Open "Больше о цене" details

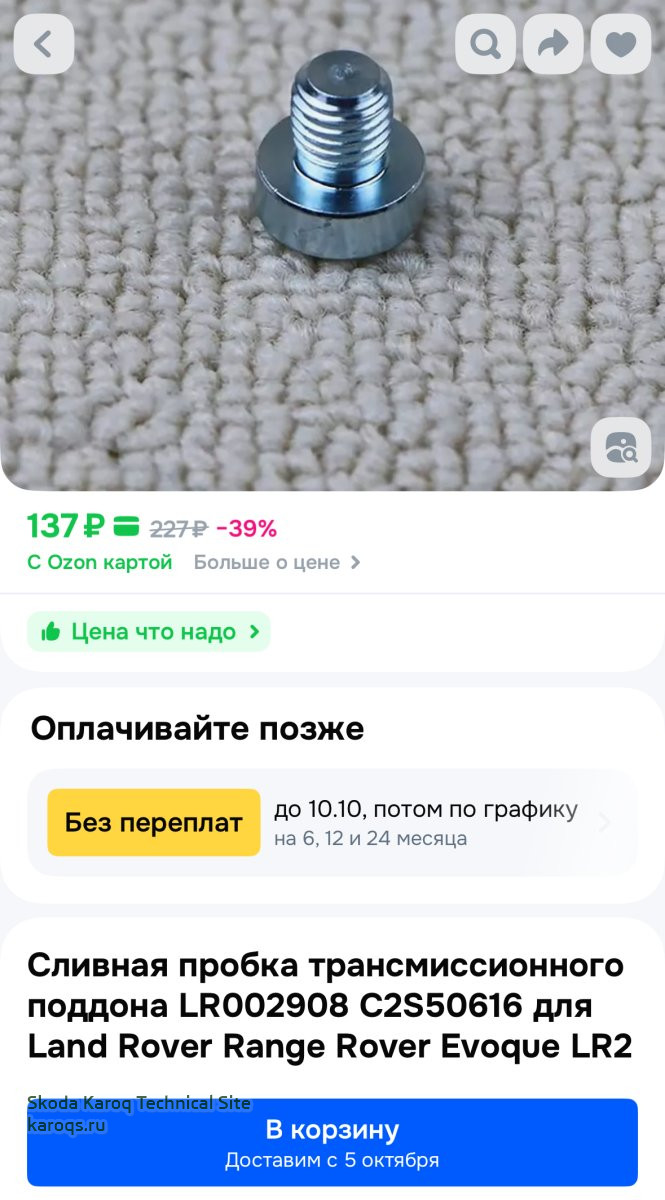(x=277, y=562)
